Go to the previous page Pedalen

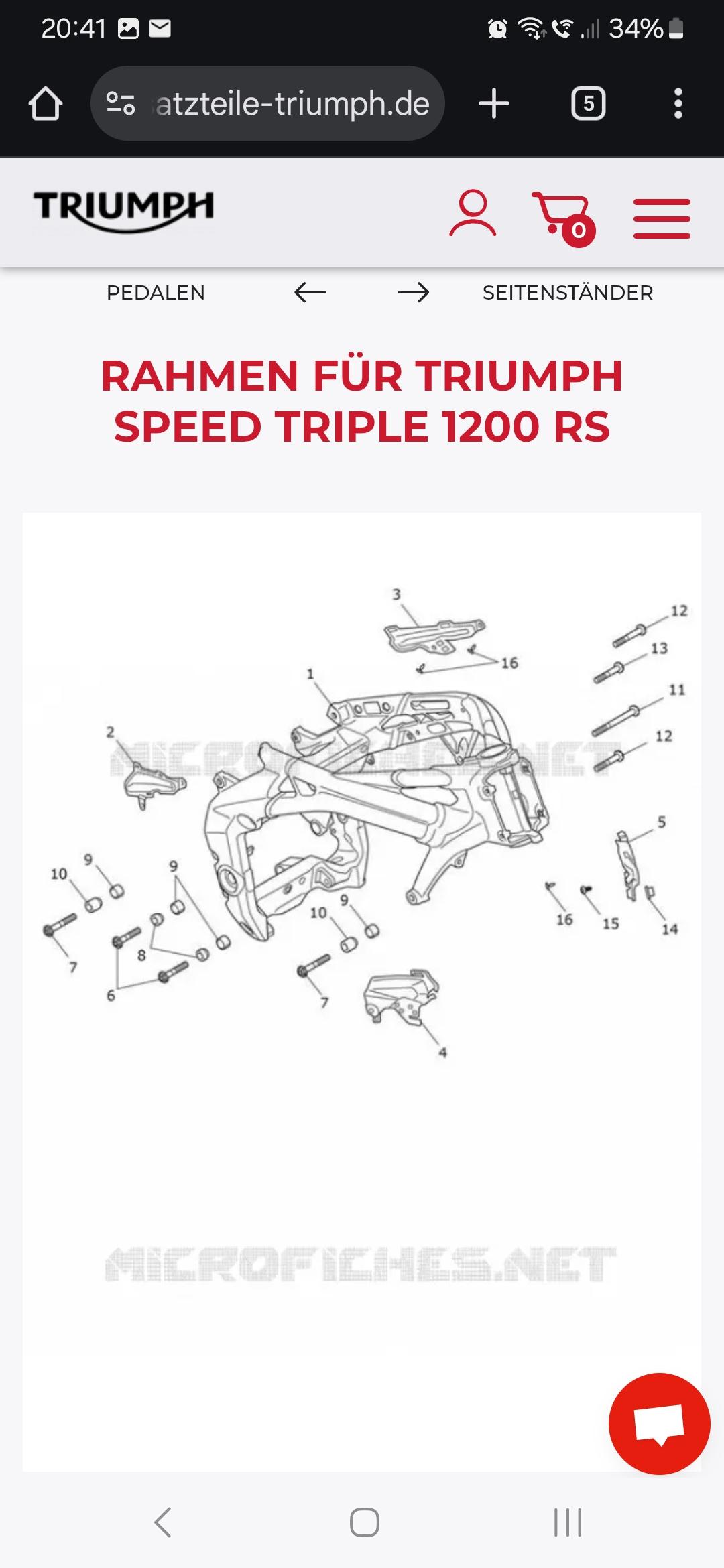[x=156, y=293]
